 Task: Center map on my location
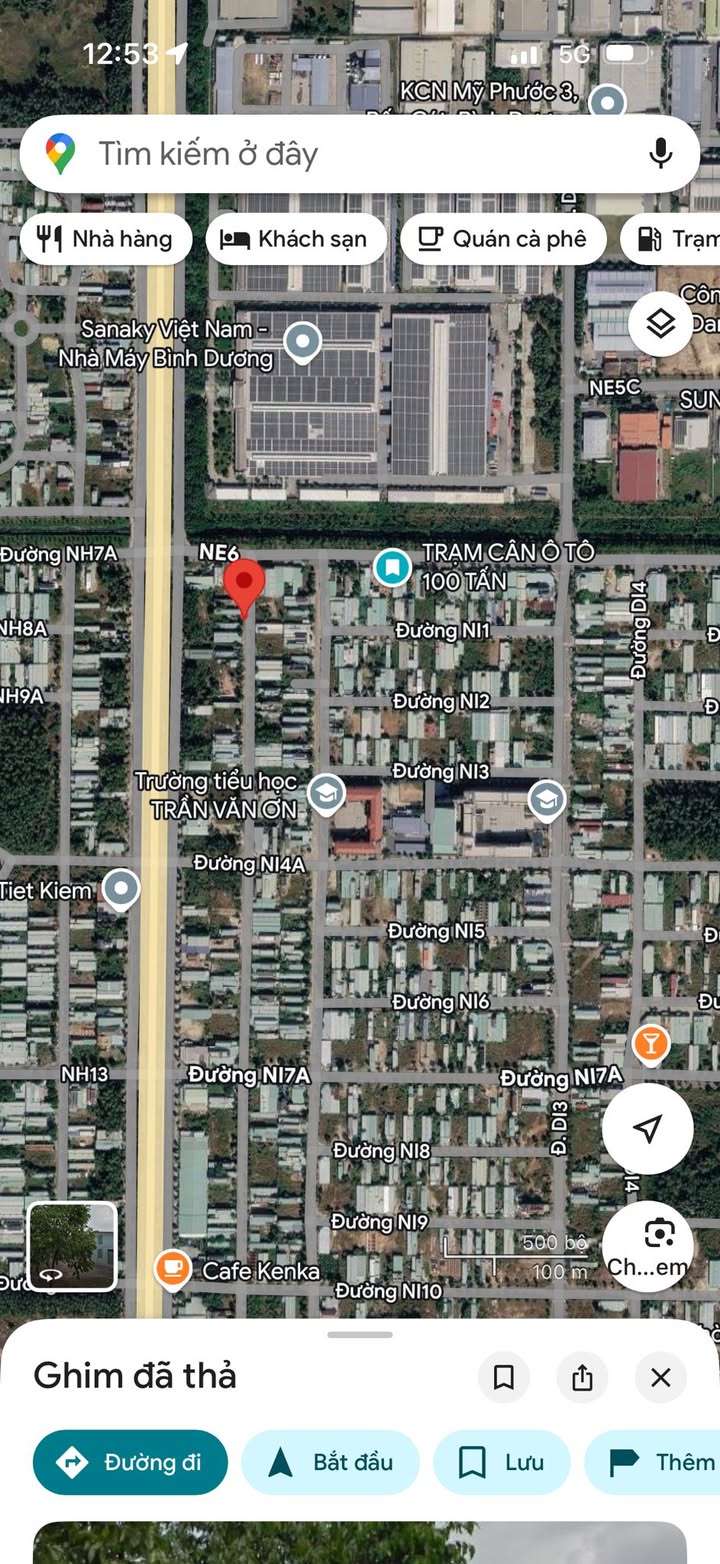tap(648, 1129)
